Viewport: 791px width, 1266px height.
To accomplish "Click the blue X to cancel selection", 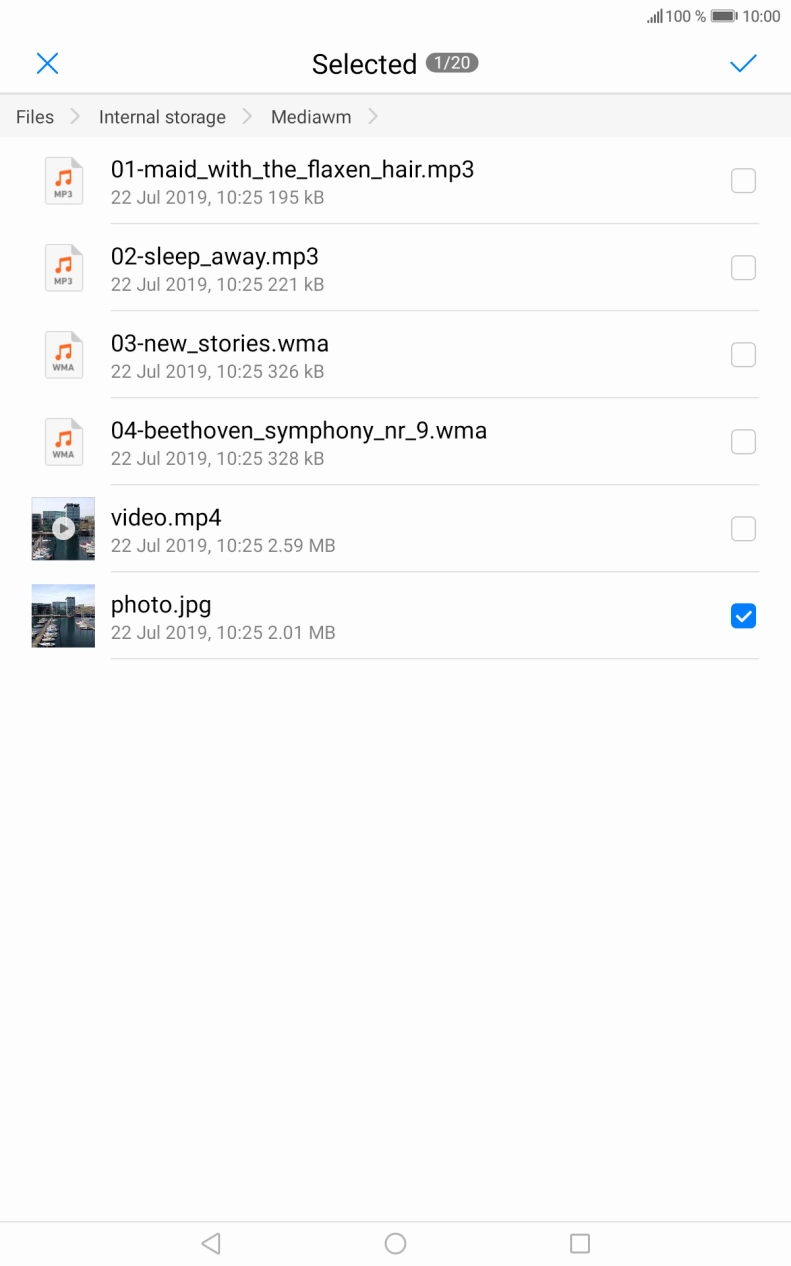I will [47, 63].
